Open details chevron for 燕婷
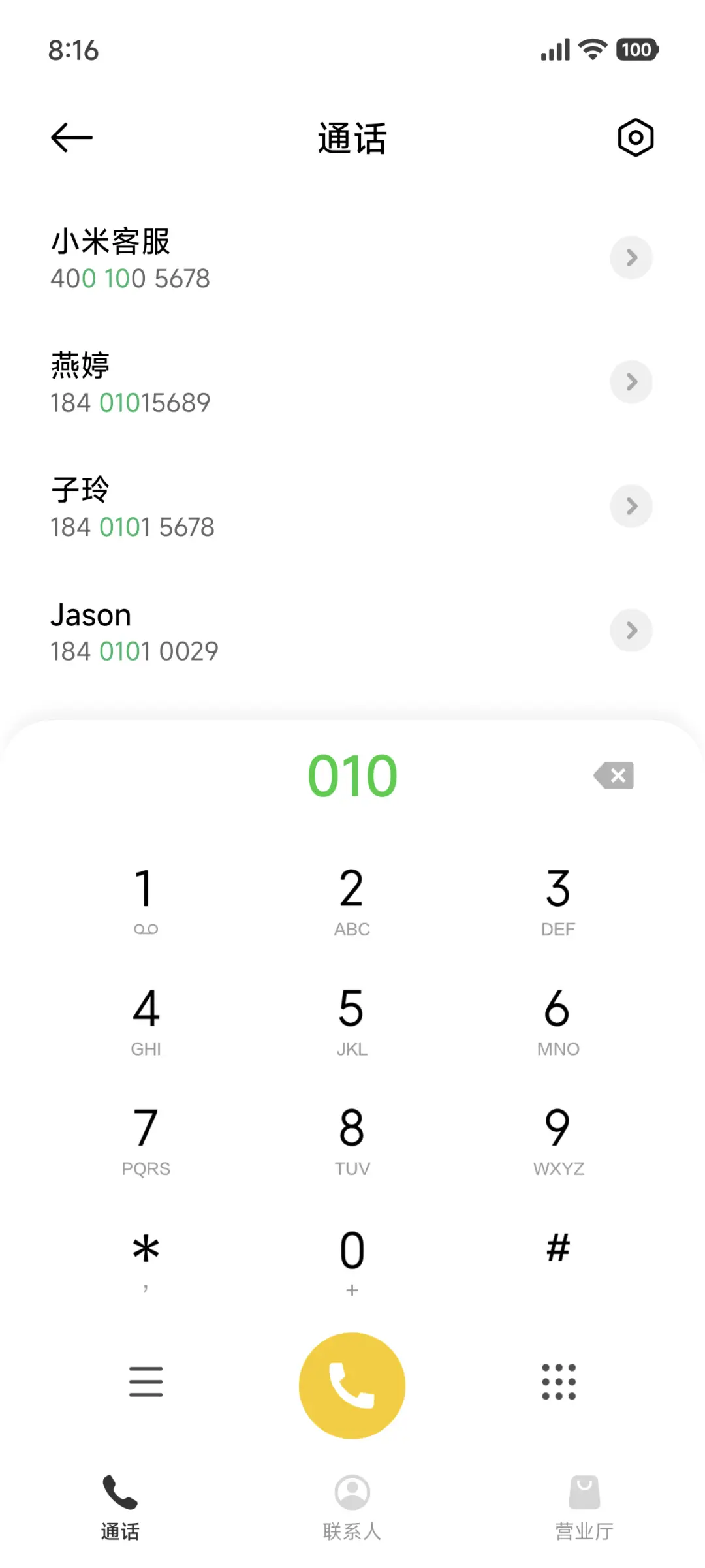 click(x=631, y=382)
